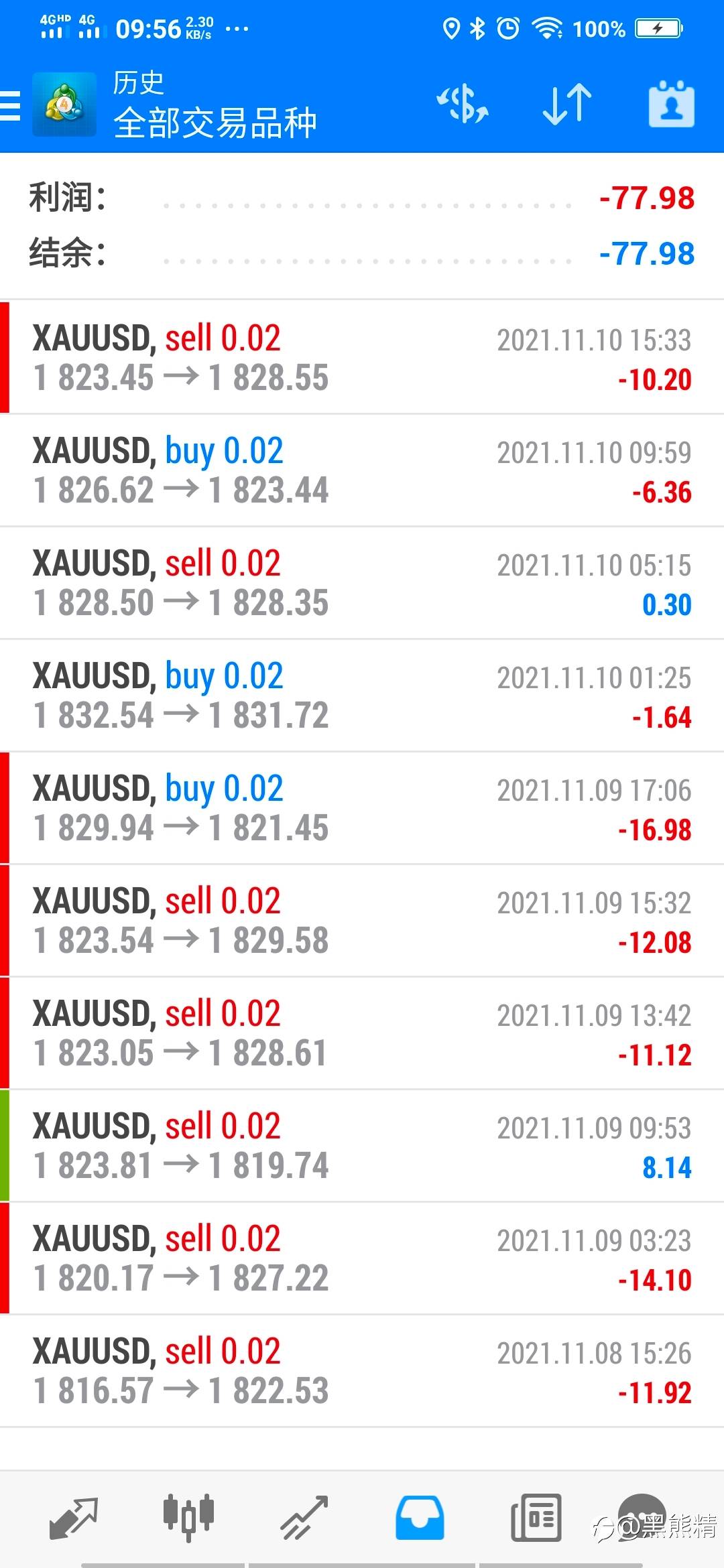This screenshot has height=1568, width=724.
Task: Open the sell trade from 2021.11.08 15:26
Action: 362,1371
